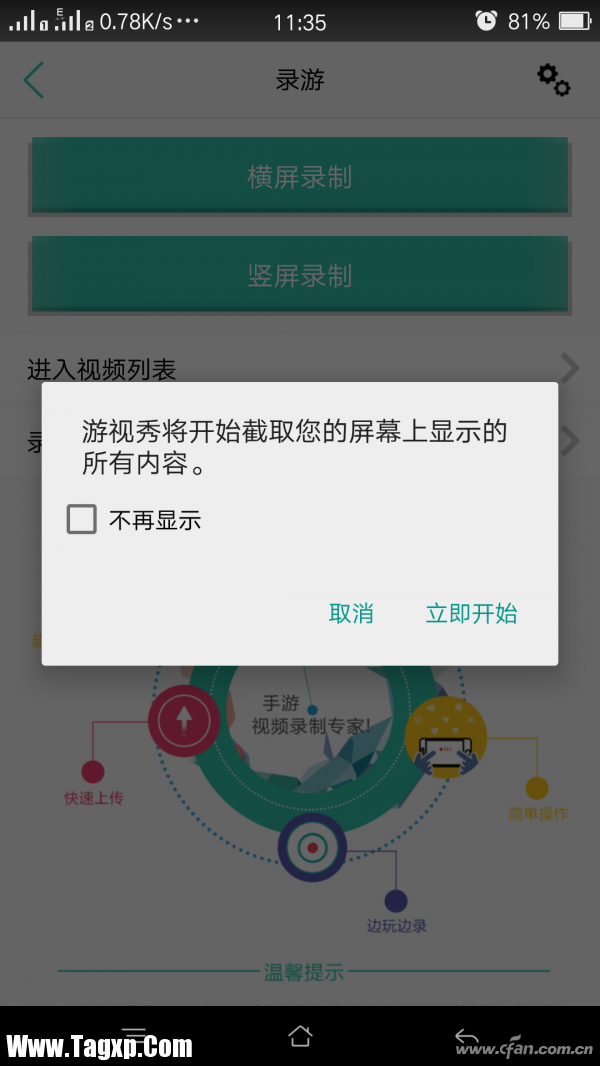Screen dimensions: 600x1066
Task: Open the settings gear icon
Action: [553, 80]
